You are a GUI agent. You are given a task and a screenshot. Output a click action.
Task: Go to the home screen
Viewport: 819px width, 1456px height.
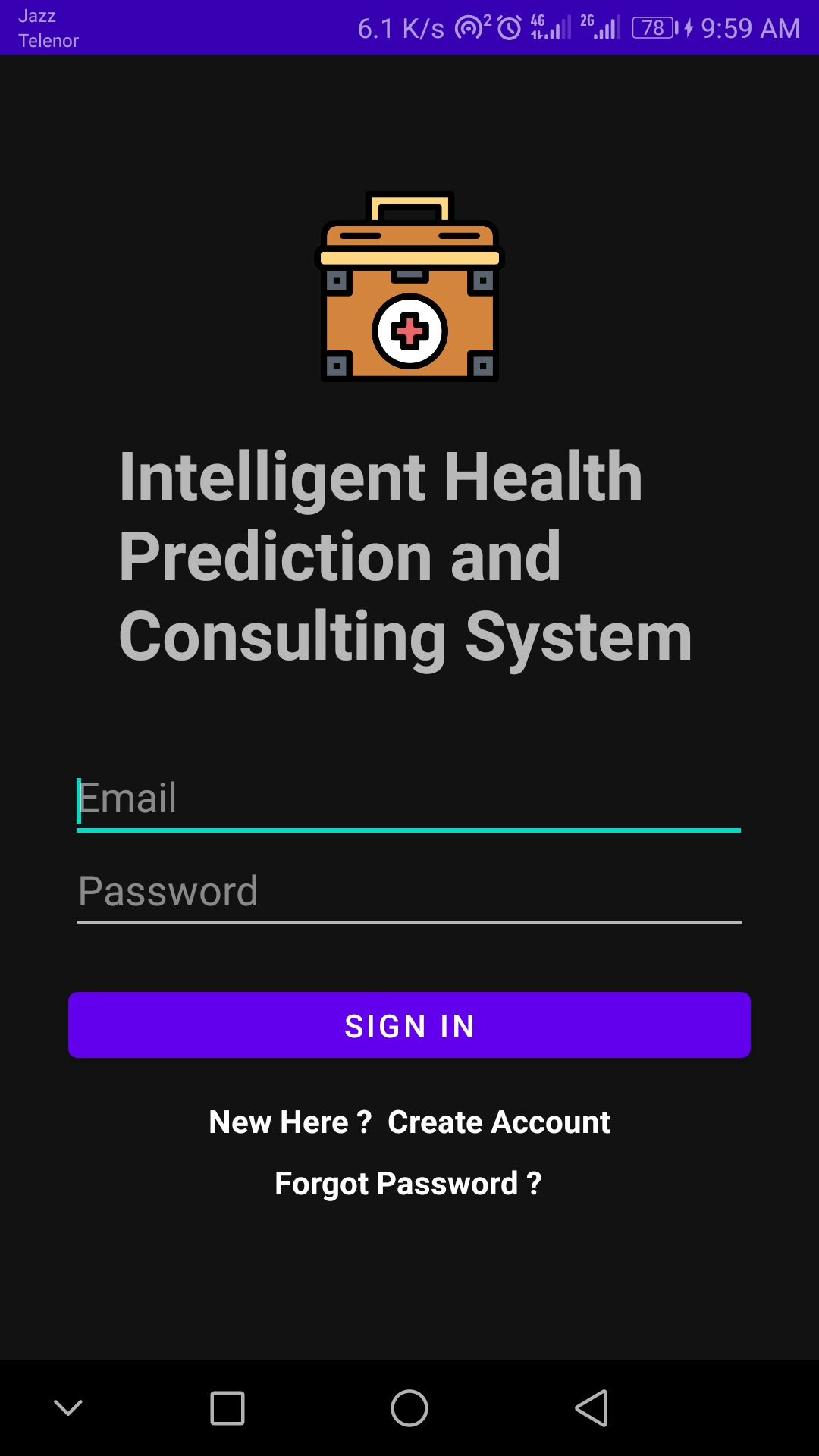point(409,1409)
